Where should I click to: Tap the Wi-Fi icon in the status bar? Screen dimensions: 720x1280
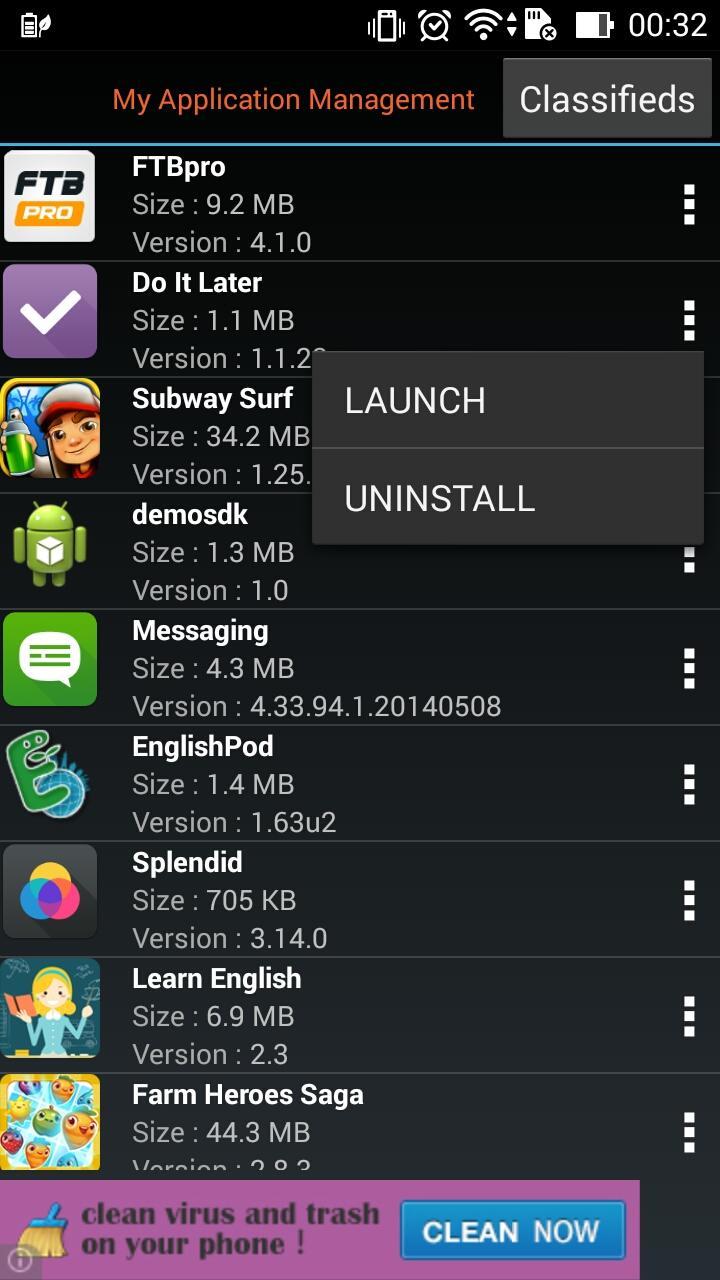pos(482,24)
